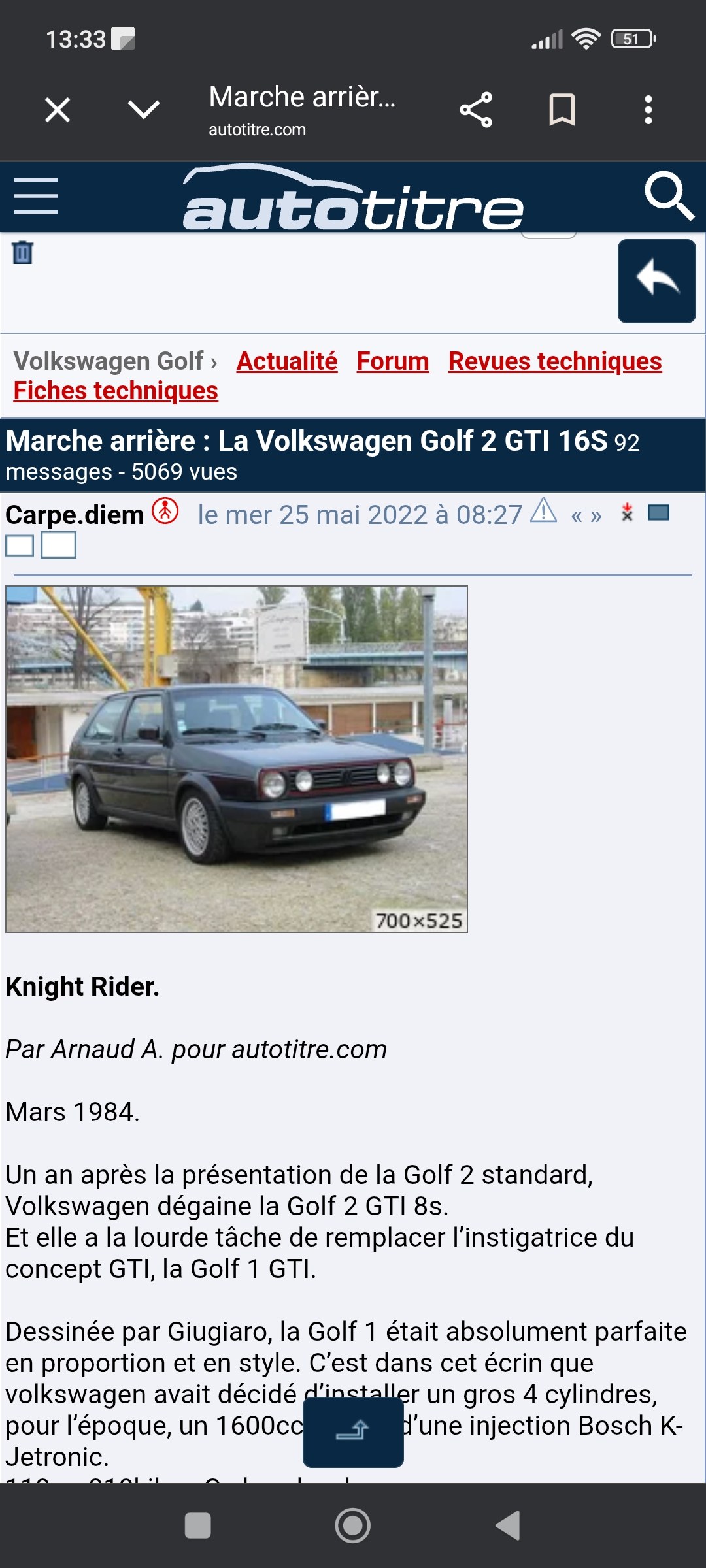Share this autotitre page
This screenshot has width=706, height=1568.
tap(476, 110)
